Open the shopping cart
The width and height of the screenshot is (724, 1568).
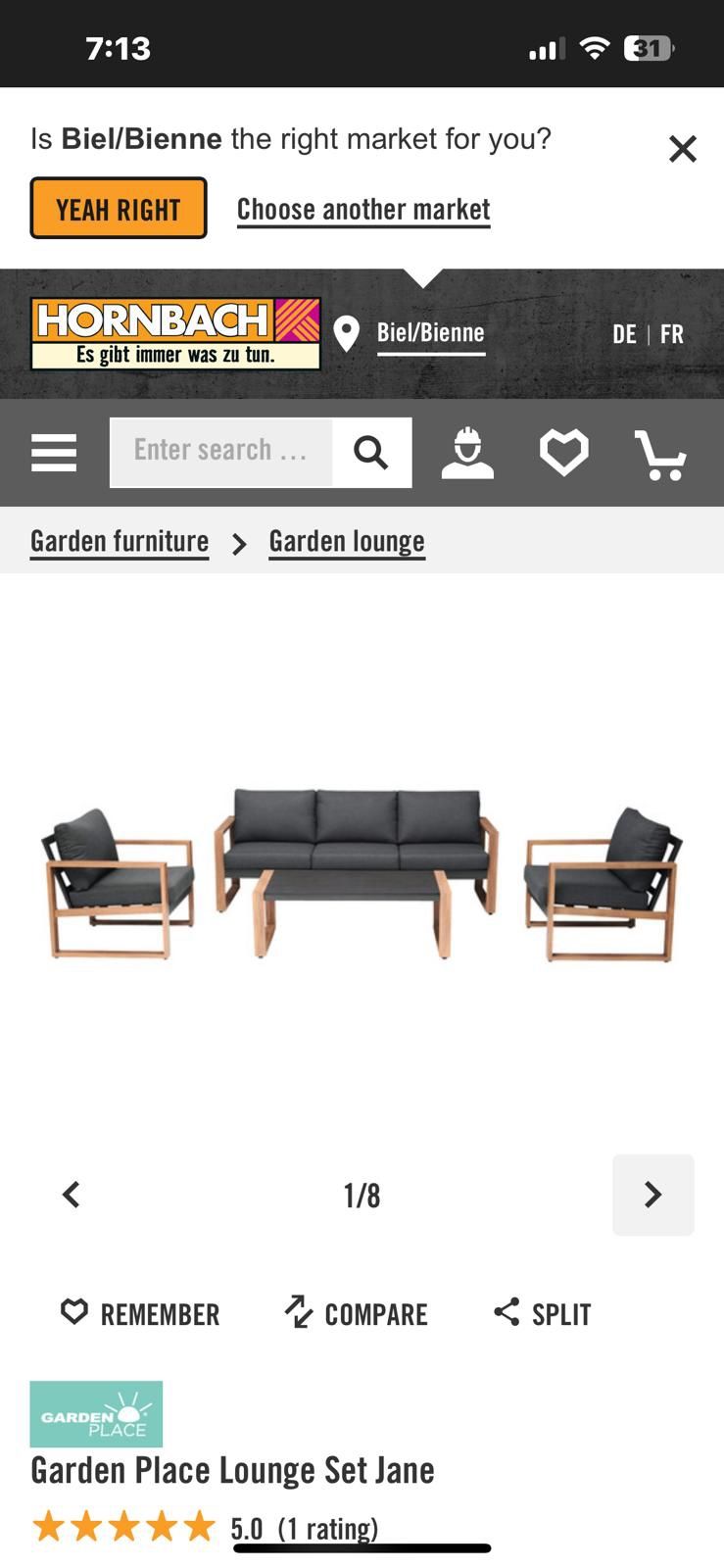click(x=660, y=454)
